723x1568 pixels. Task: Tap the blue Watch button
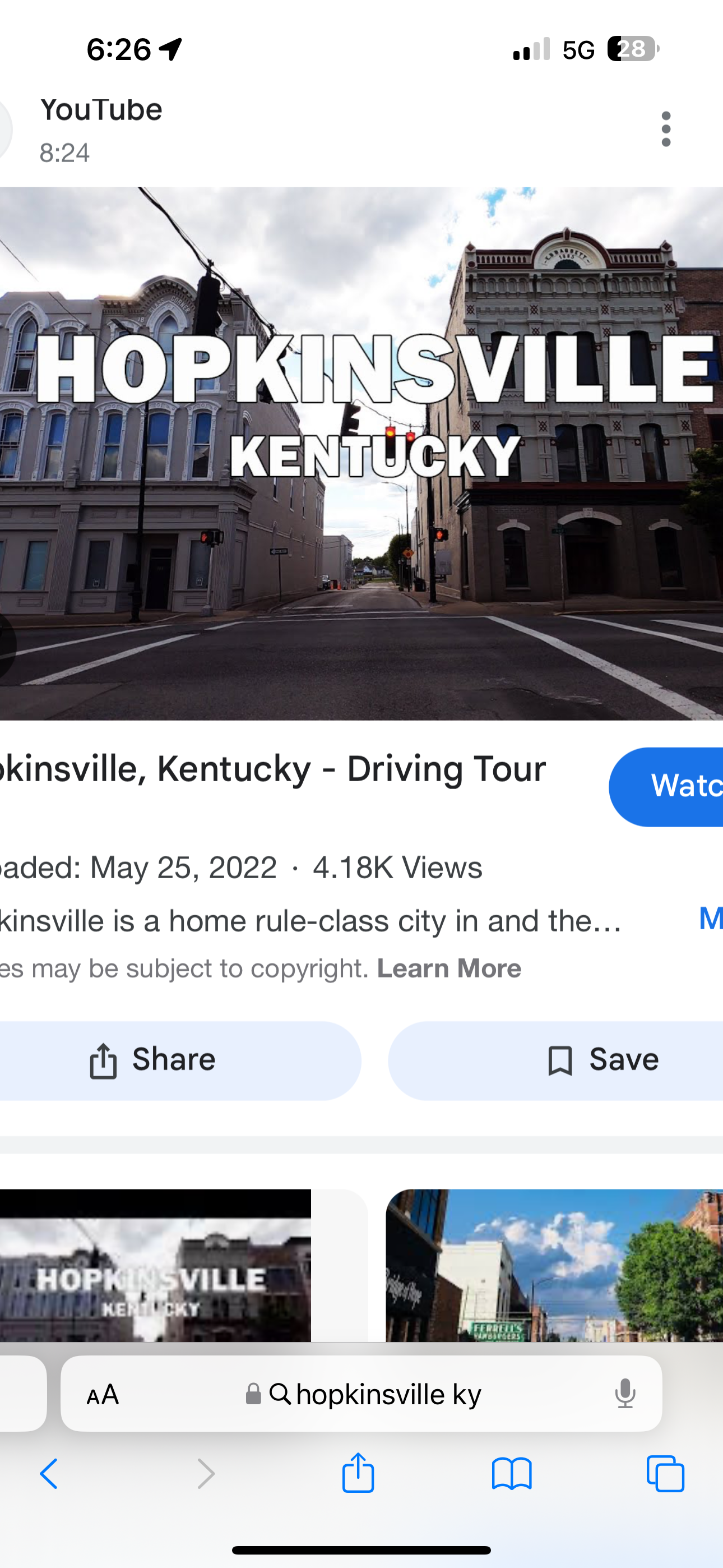click(x=668, y=786)
